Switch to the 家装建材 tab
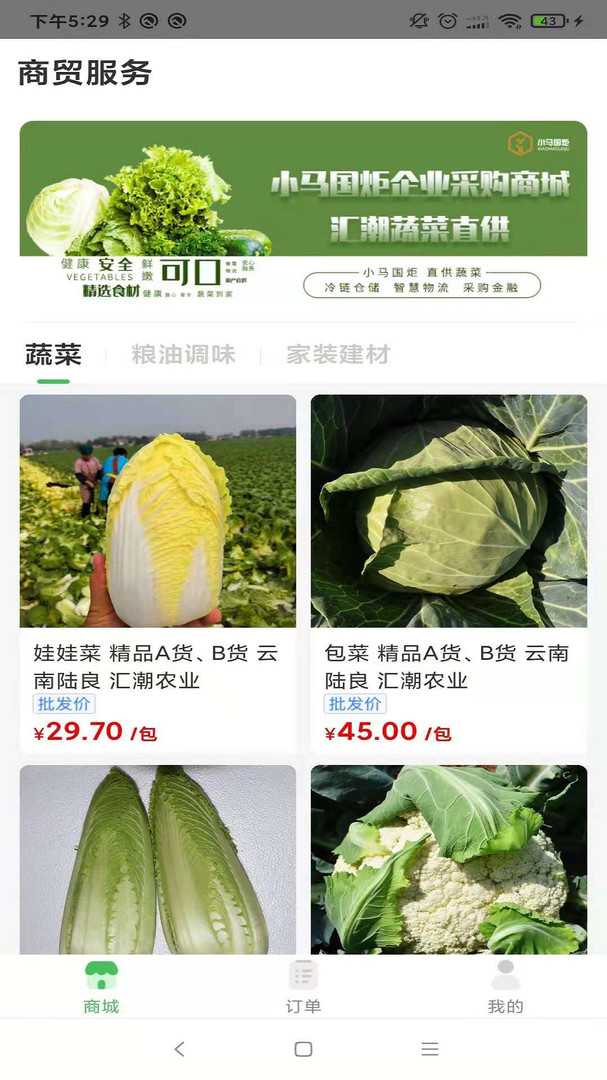The height and width of the screenshot is (1080, 607). 337,355
